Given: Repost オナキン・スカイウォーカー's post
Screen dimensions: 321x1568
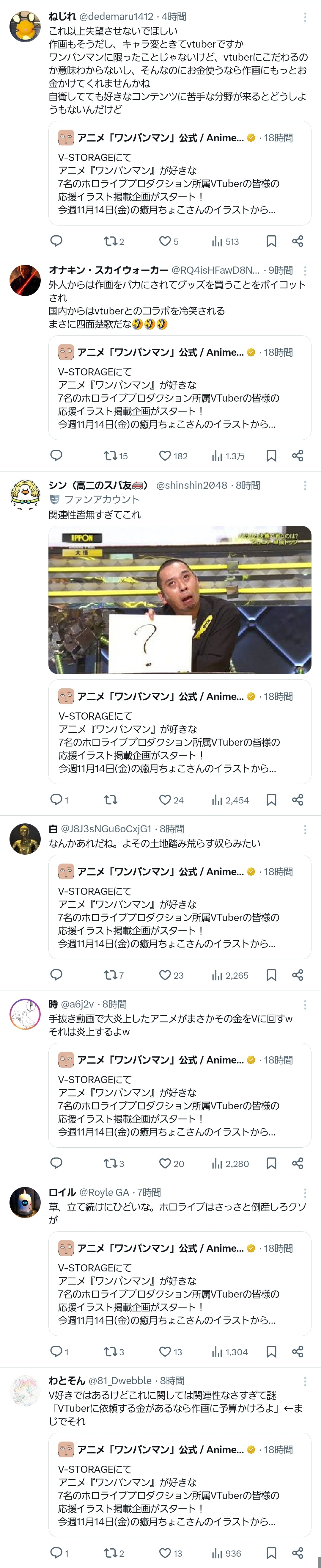Looking at the screenshot, I should tap(110, 456).
